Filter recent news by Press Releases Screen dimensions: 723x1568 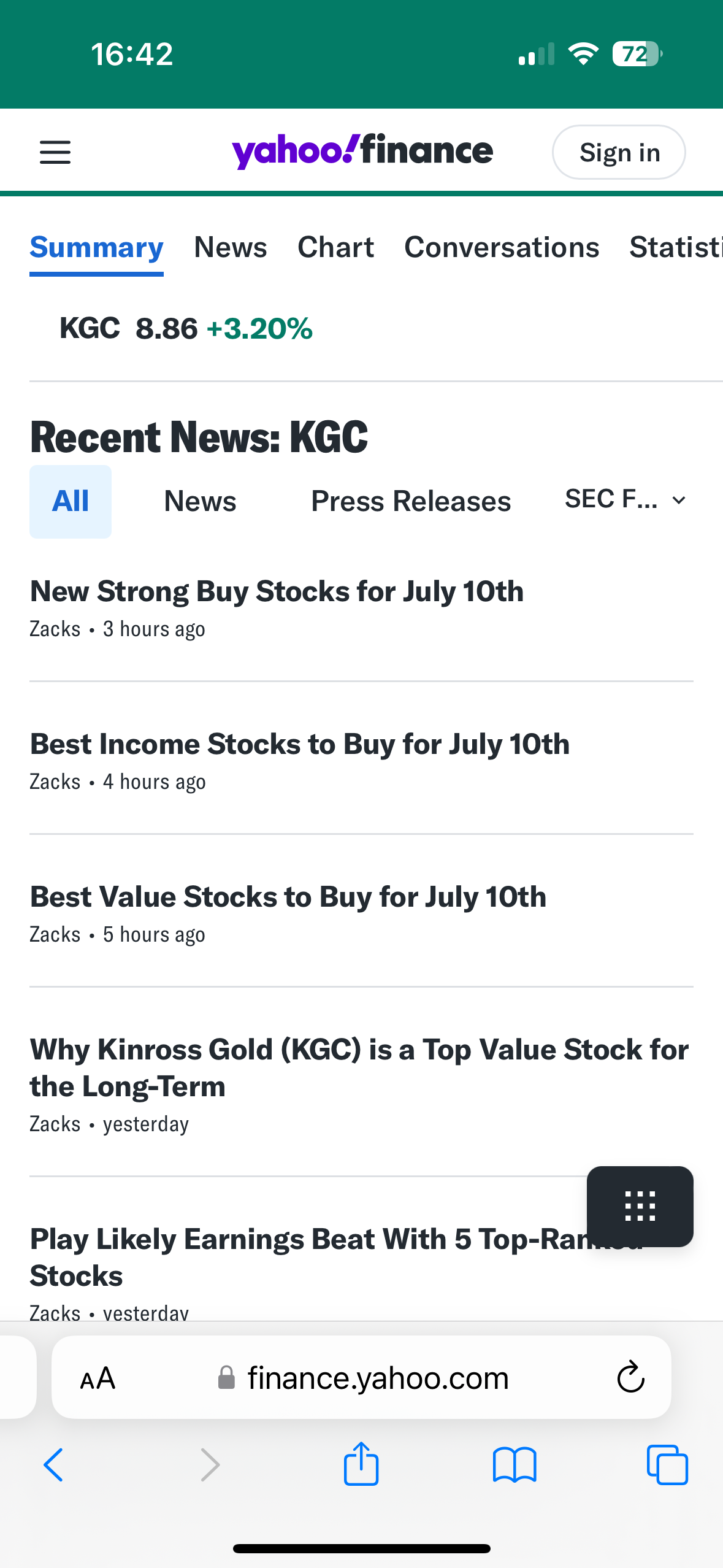[x=411, y=501]
